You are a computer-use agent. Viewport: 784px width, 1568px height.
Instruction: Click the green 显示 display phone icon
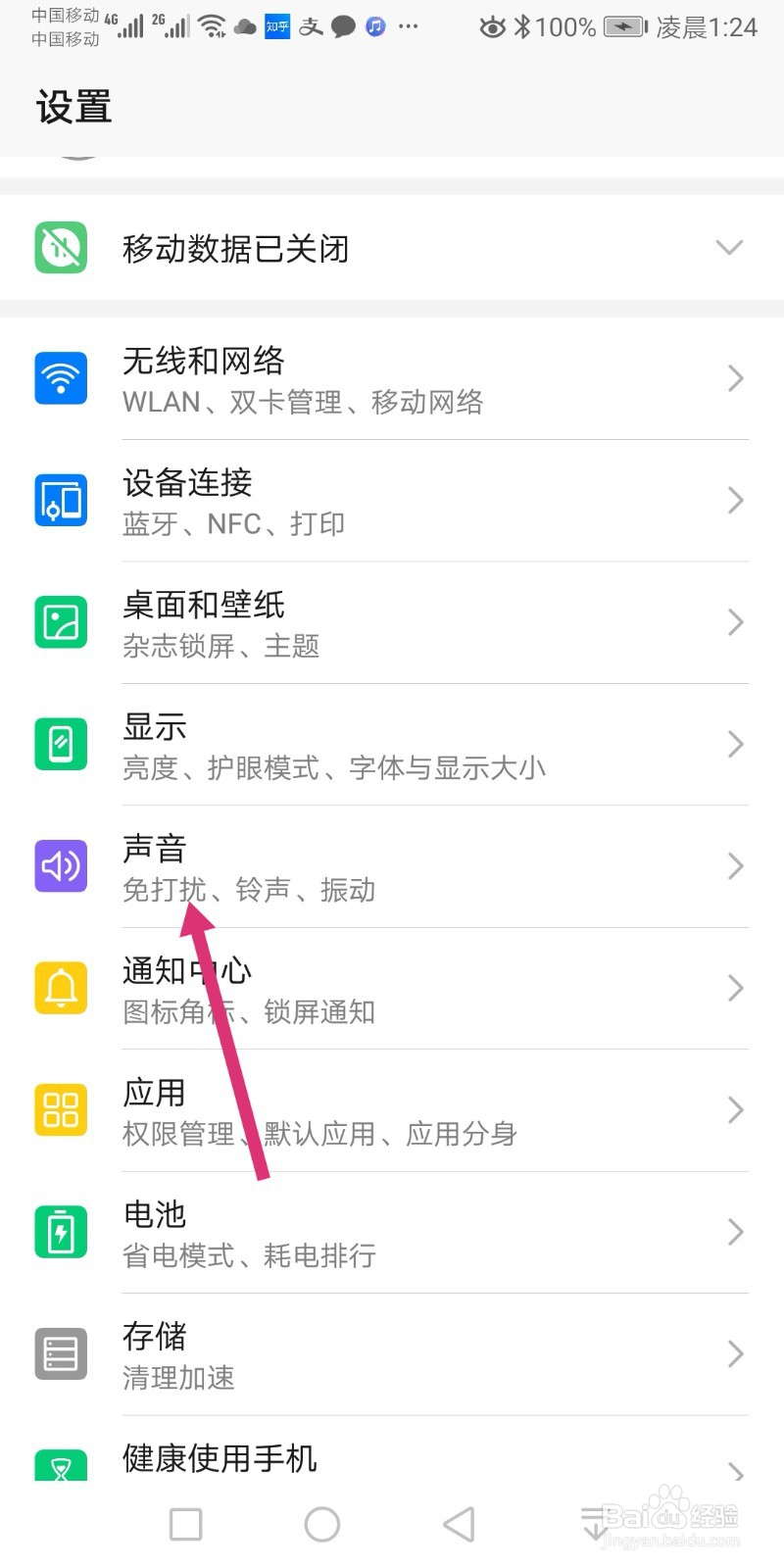click(x=60, y=744)
